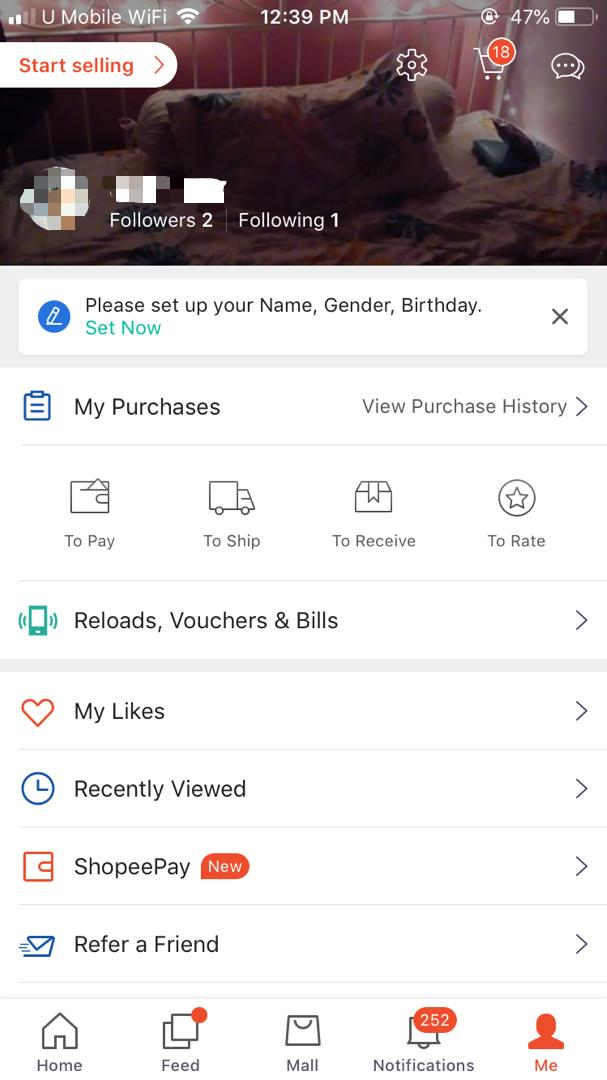
Task: Open To Rate orders
Action: pos(516,513)
